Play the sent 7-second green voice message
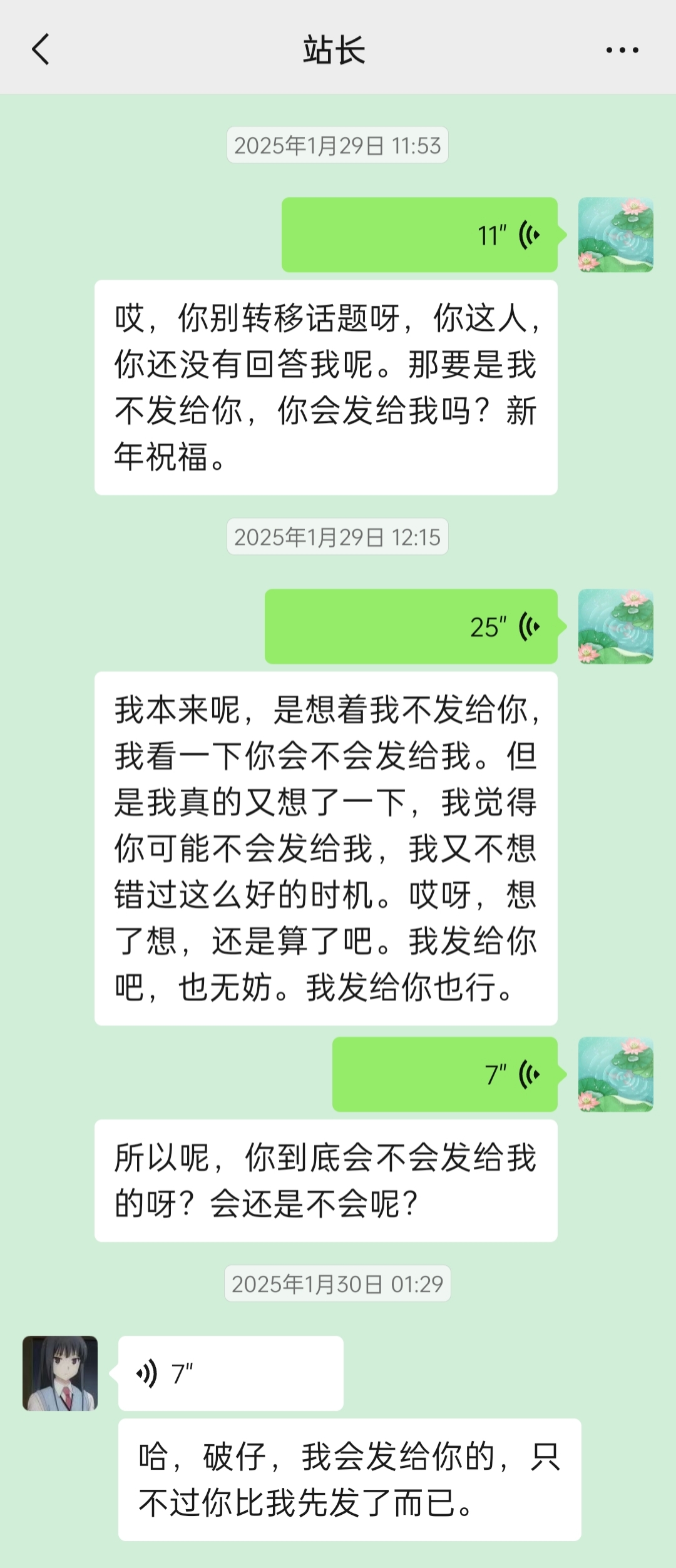 [444, 1074]
